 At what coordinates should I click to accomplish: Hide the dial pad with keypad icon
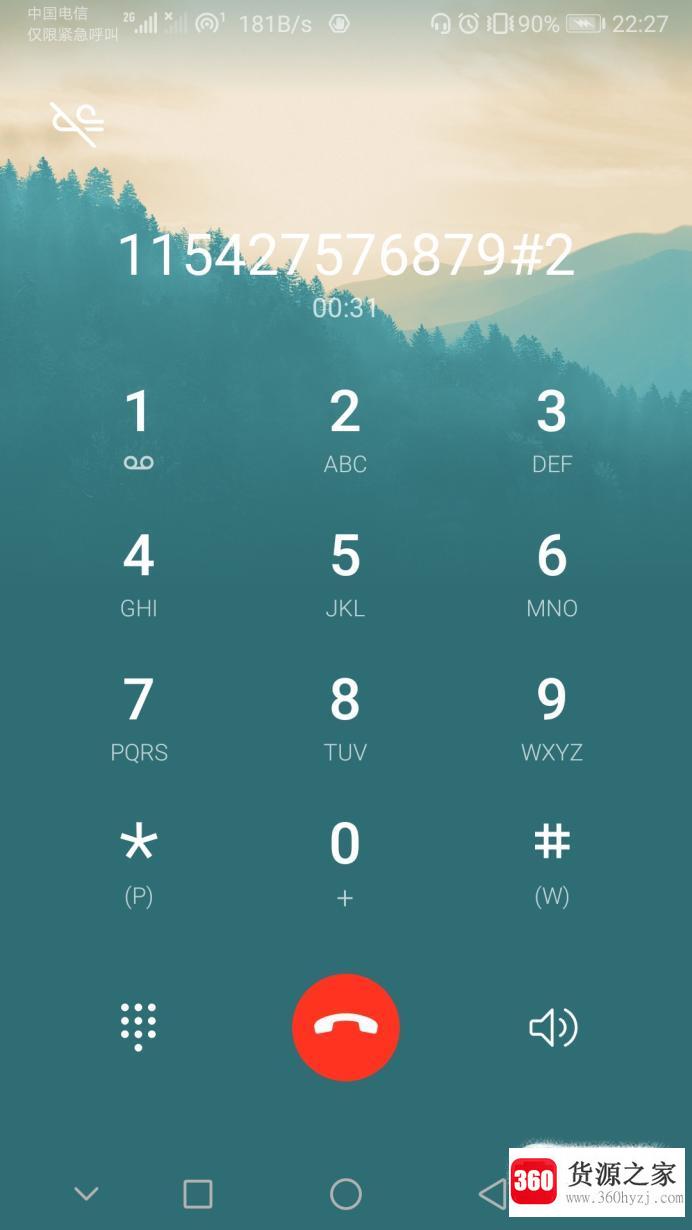click(138, 1027)
